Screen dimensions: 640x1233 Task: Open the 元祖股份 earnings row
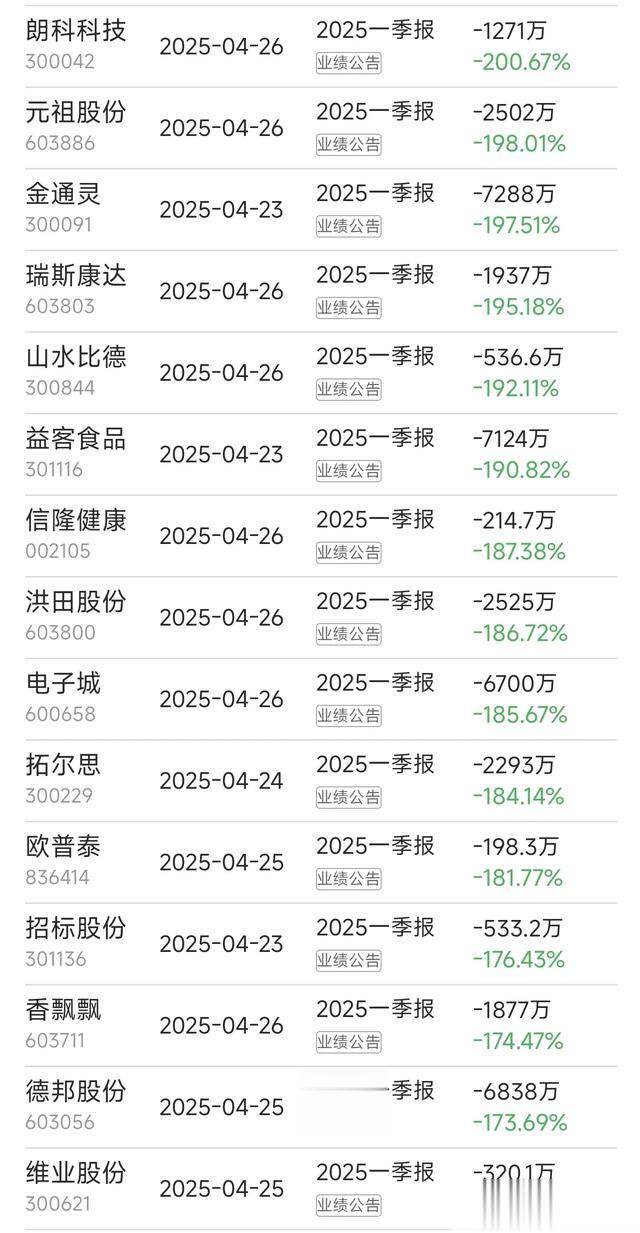(x=320, y=127)
